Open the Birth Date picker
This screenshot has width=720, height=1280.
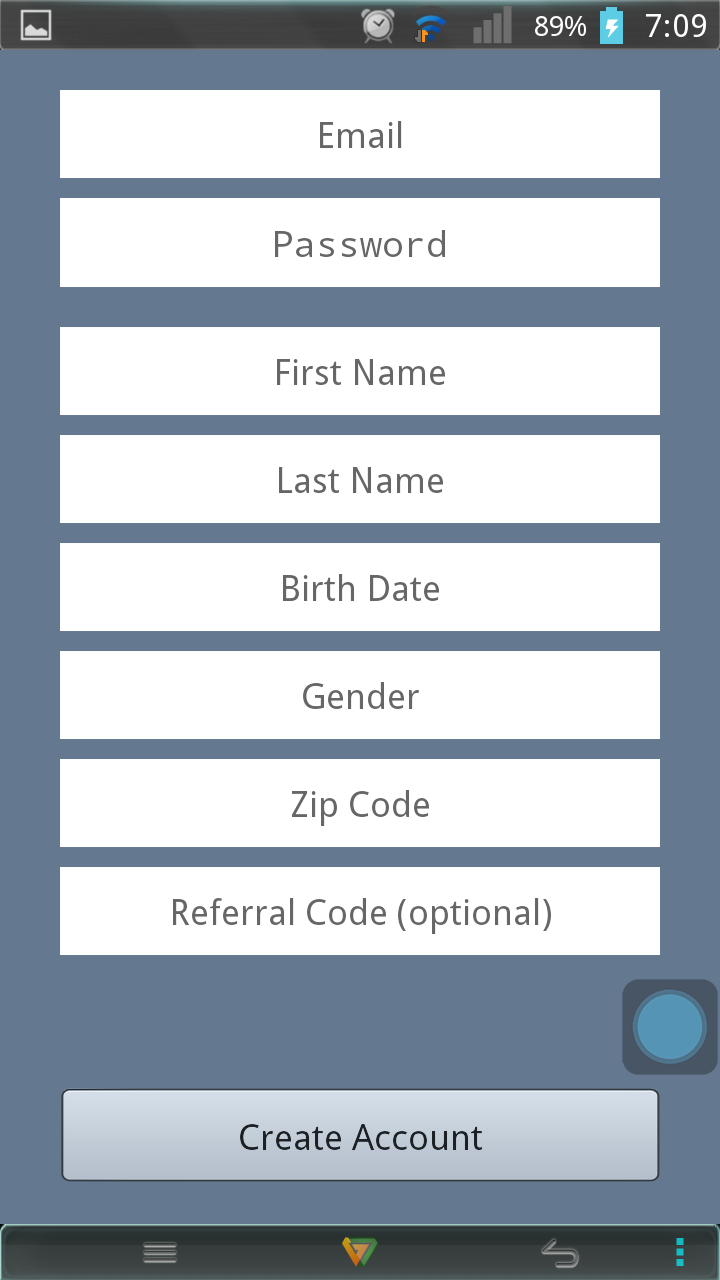(360, 587)
